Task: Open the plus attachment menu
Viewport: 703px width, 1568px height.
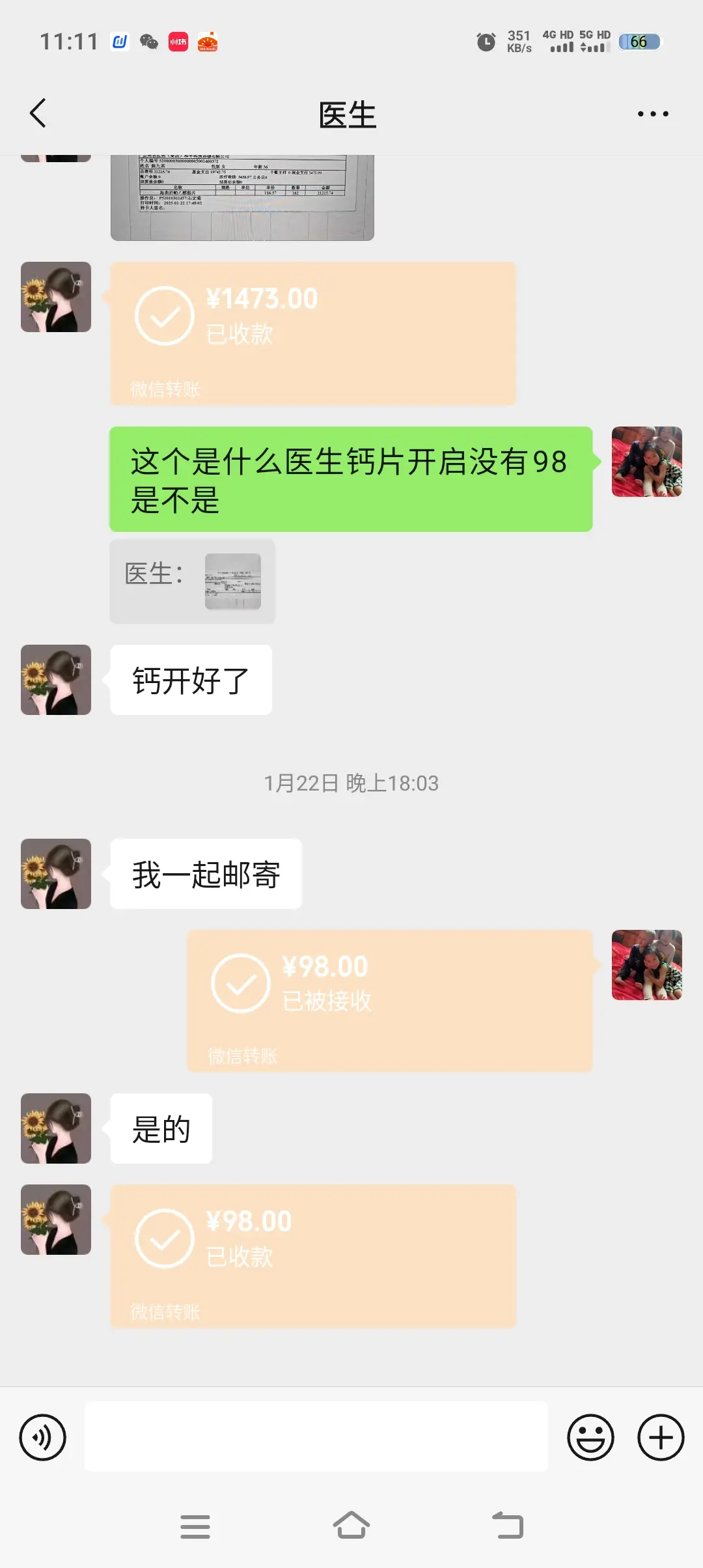Action: coord(661,1437)
